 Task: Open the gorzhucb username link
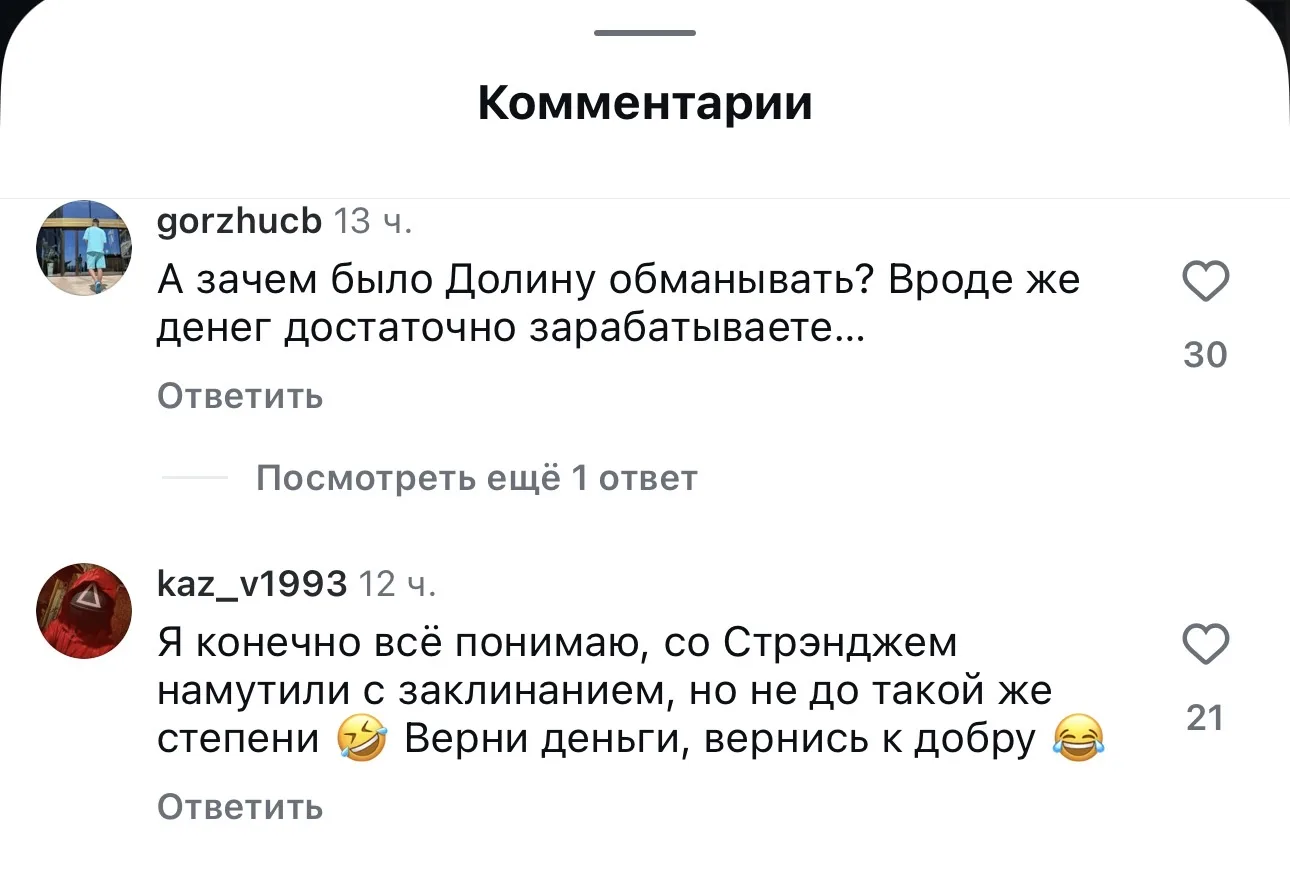tap(240, 220)
